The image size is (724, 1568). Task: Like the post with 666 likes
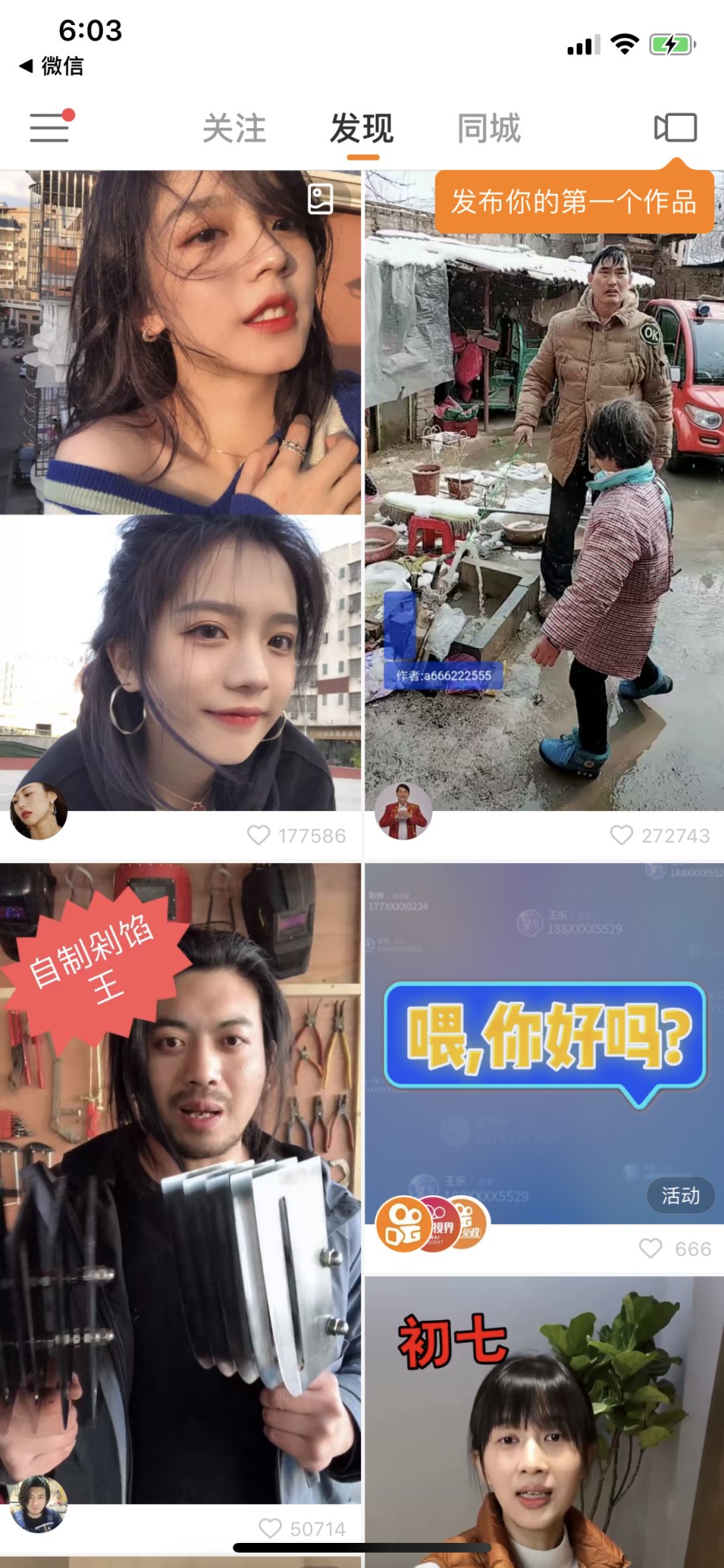(x=650, y=1249)
